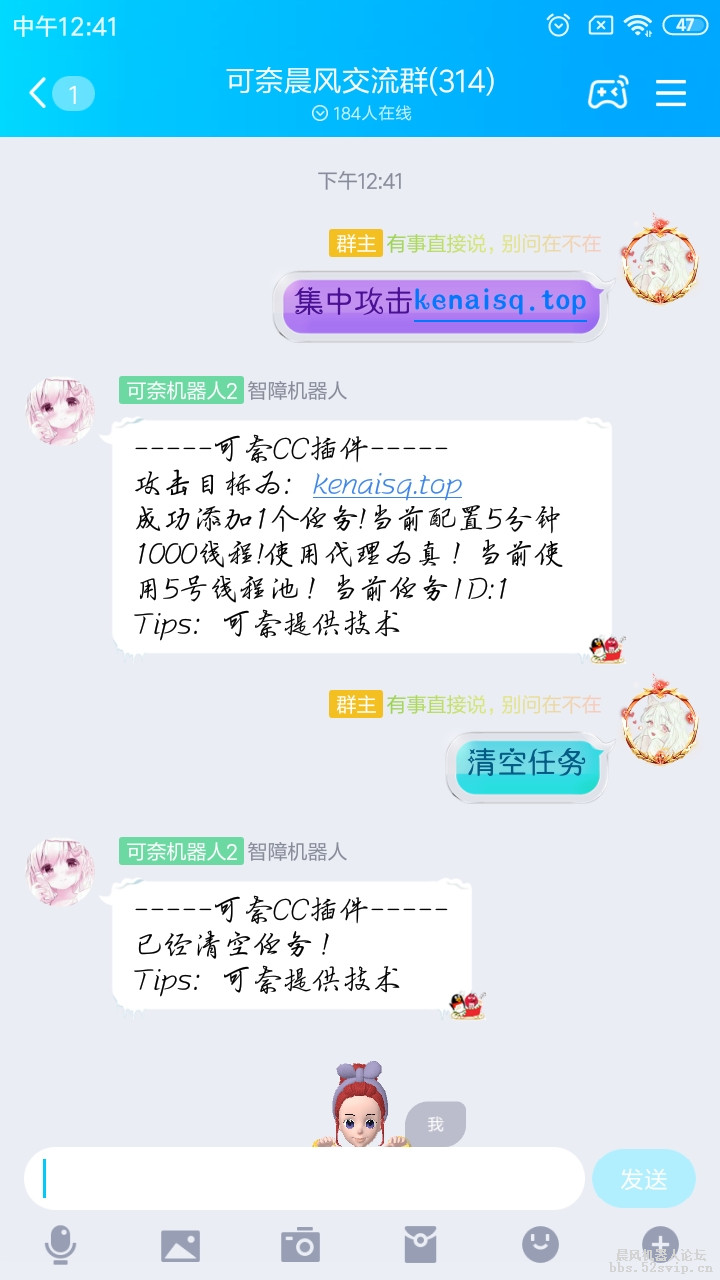Viewport: 720px width, 1280px height.
Task: Open the emoji picker icon
Action: [x=540, y=1245]
